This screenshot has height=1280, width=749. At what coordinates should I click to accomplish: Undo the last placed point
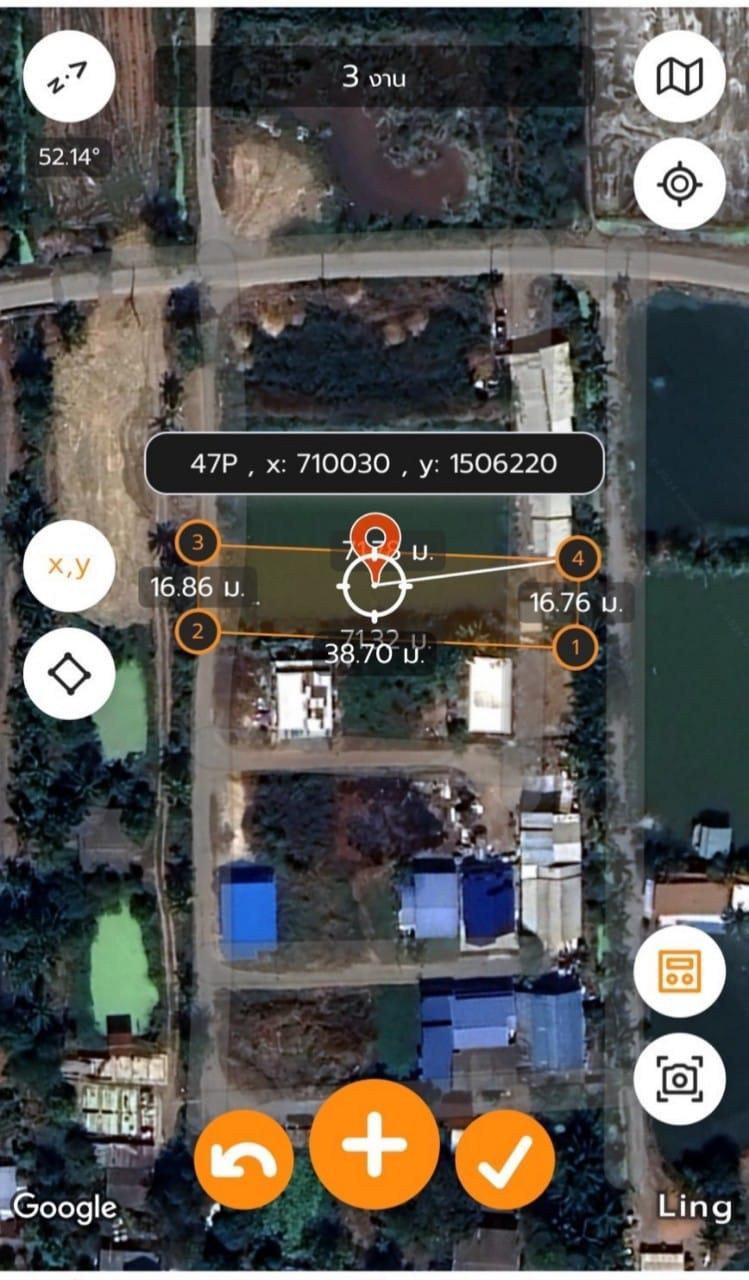pos(244,1160)
